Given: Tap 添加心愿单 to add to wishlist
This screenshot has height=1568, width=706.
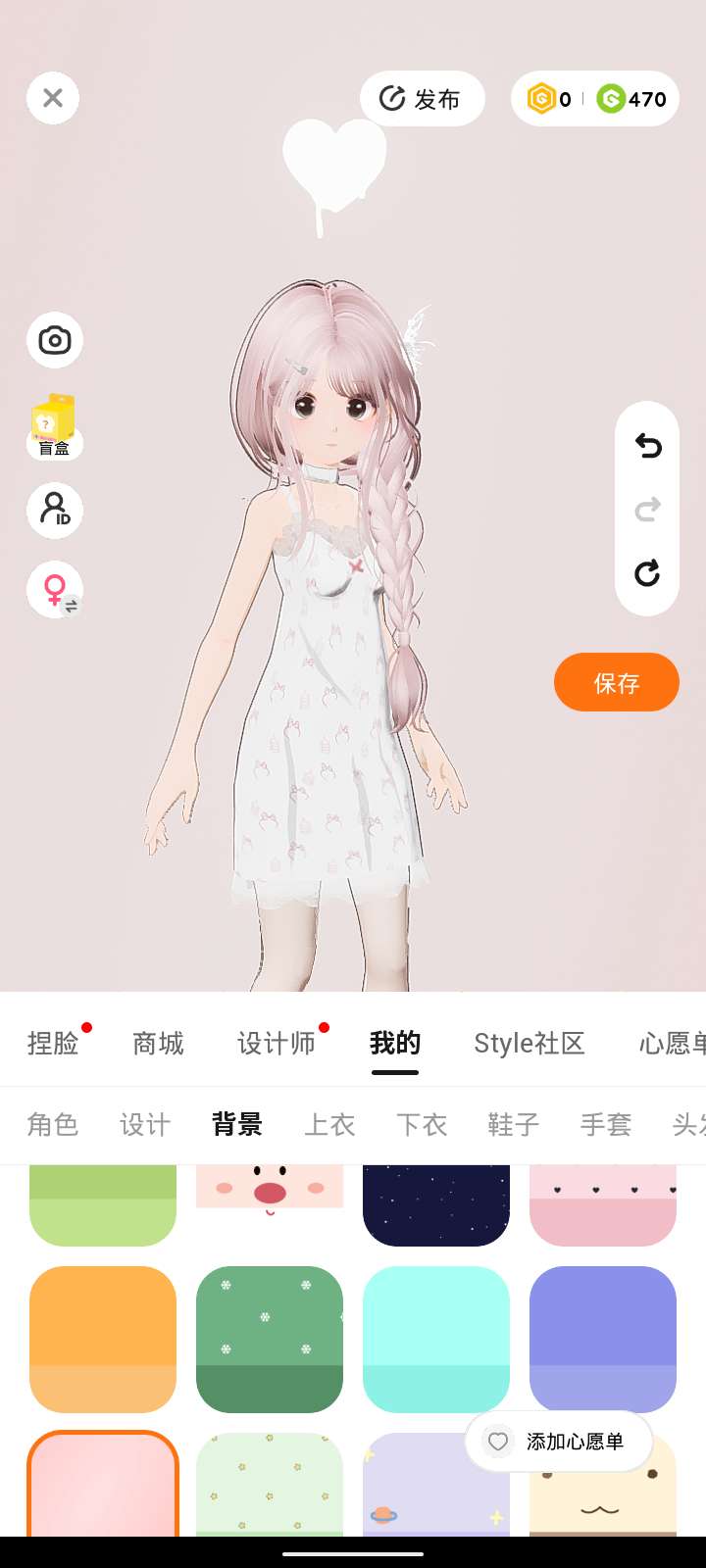Looking at the screenshot, I should point(559,1442).
